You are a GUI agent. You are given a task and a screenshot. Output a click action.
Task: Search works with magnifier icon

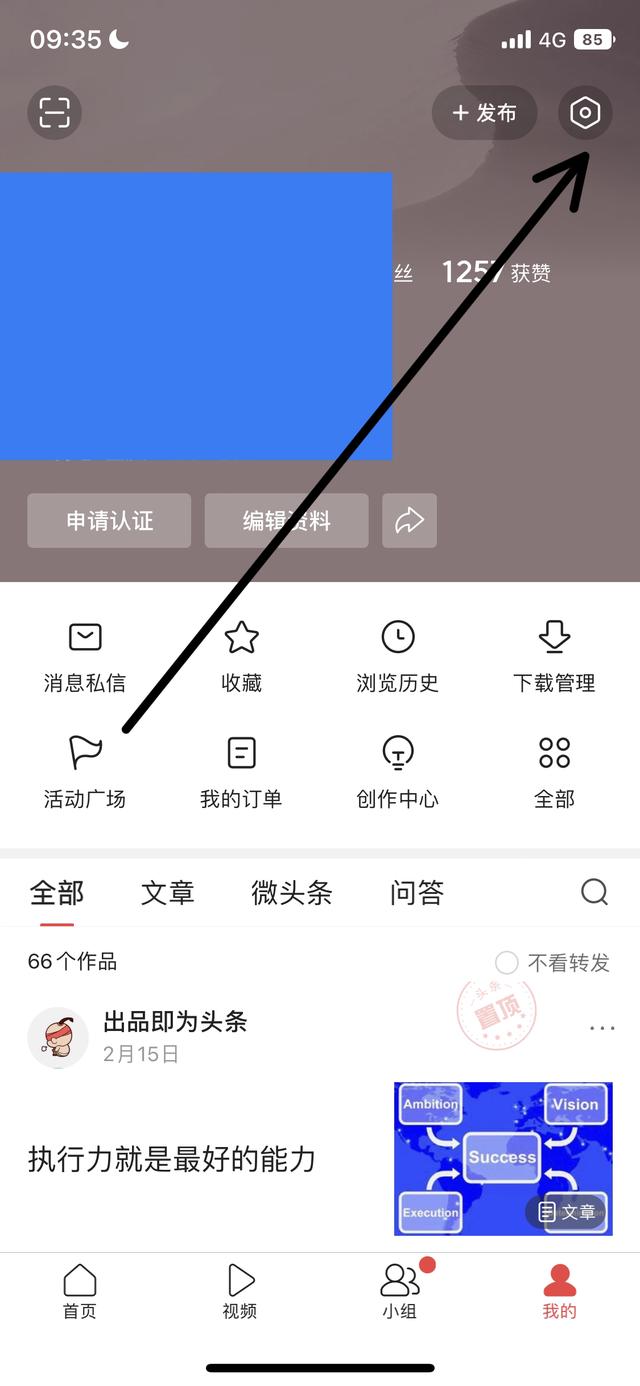click(x=594, y=892)
